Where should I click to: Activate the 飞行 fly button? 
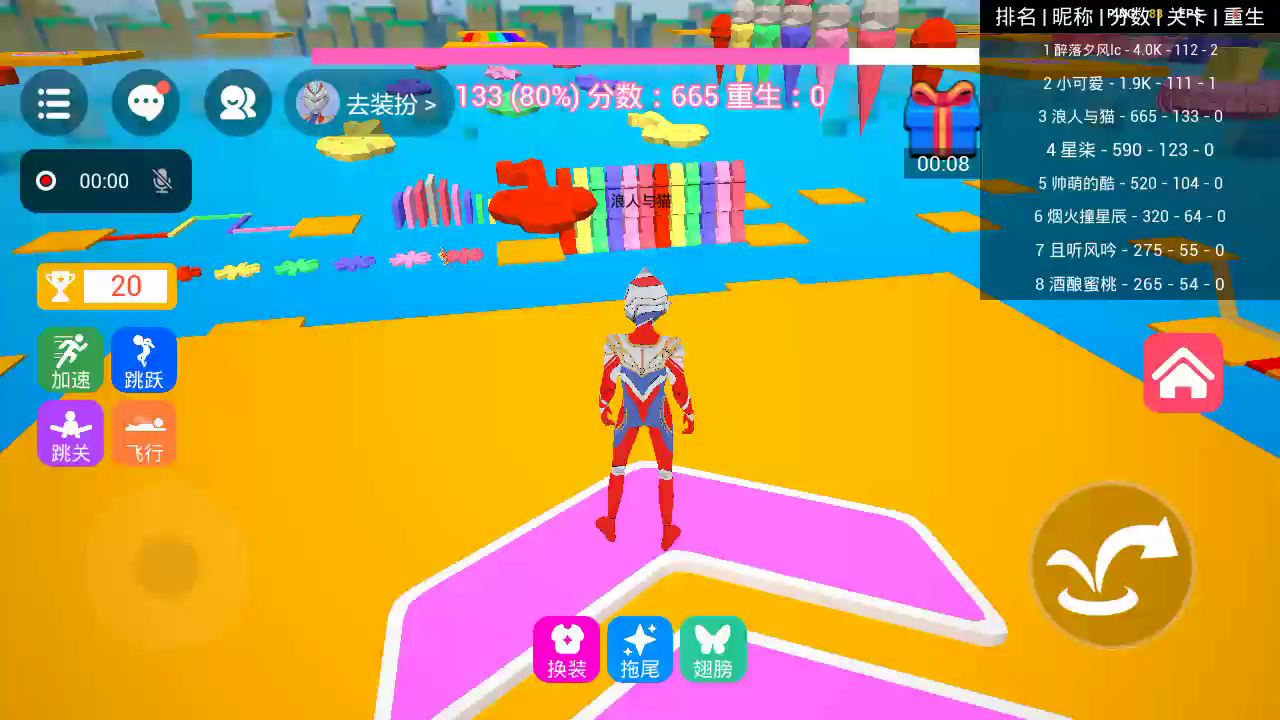point(144,433)
